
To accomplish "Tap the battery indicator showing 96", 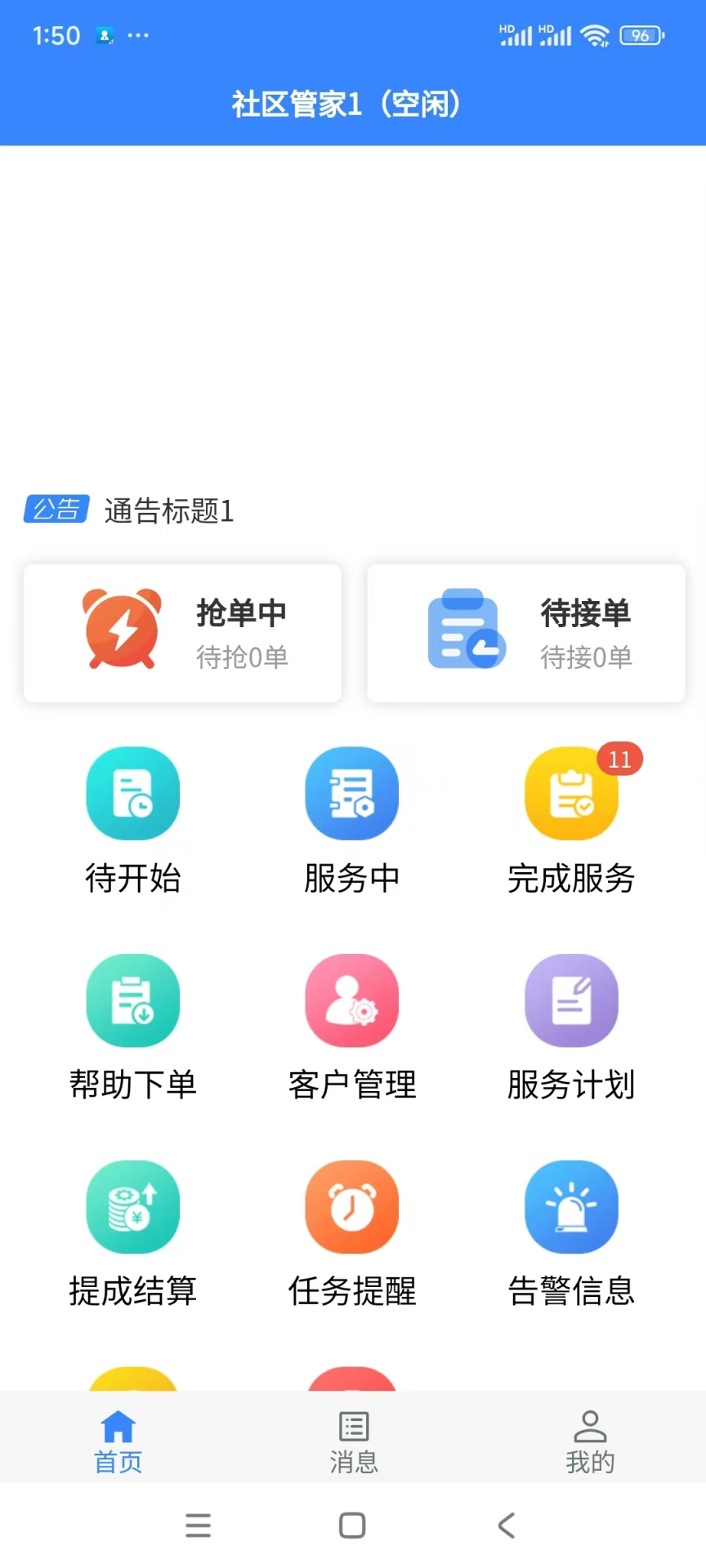I will 641,35.
